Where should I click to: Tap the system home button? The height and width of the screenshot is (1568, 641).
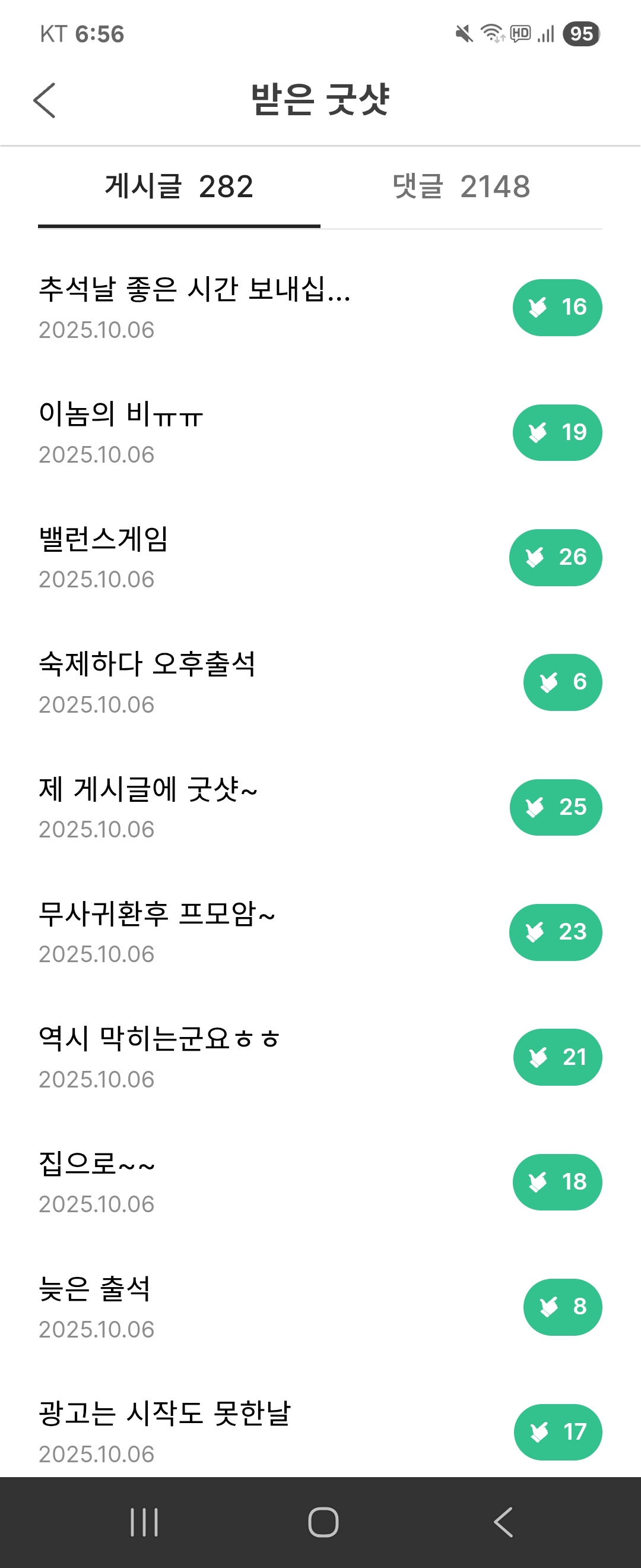click(323, 1522)
